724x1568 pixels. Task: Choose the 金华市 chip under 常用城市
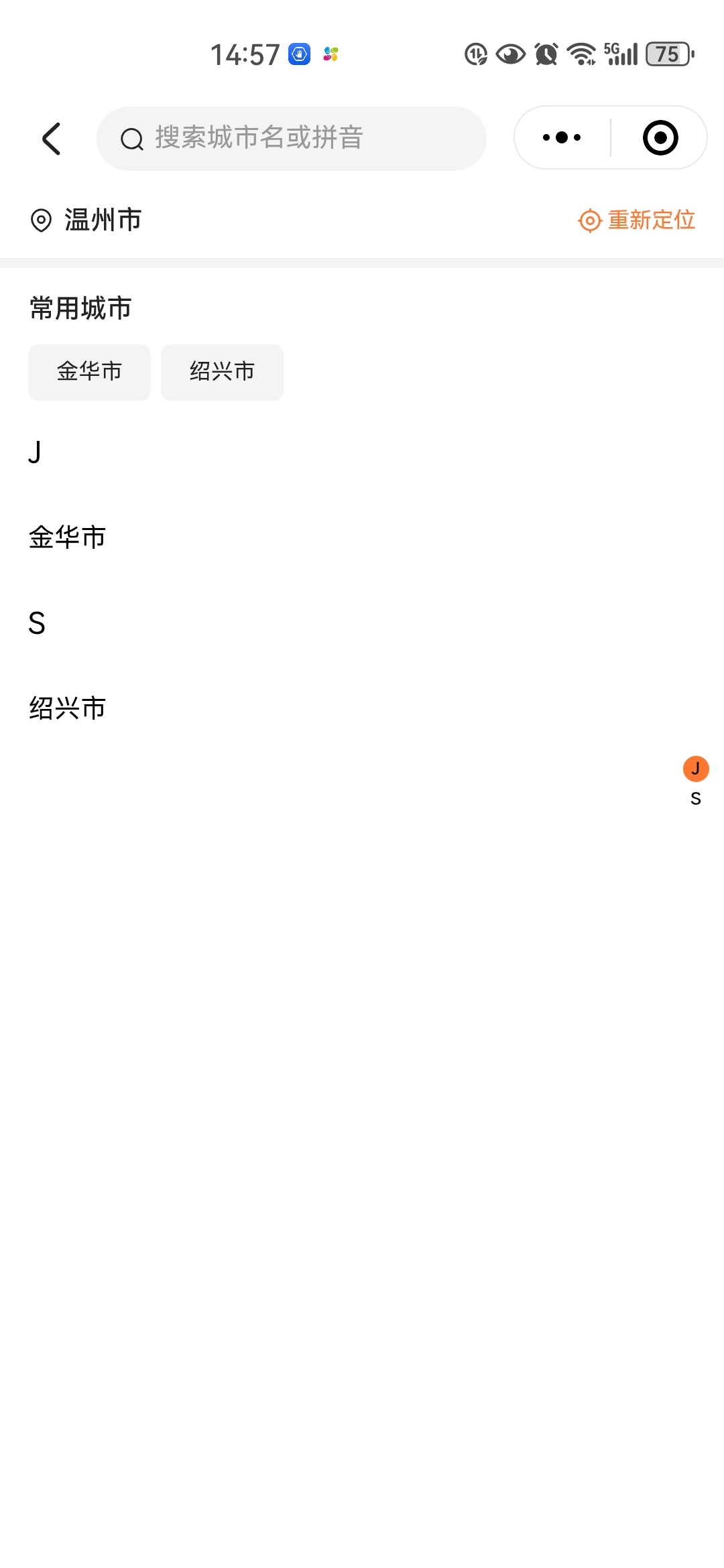click(89, 372)
